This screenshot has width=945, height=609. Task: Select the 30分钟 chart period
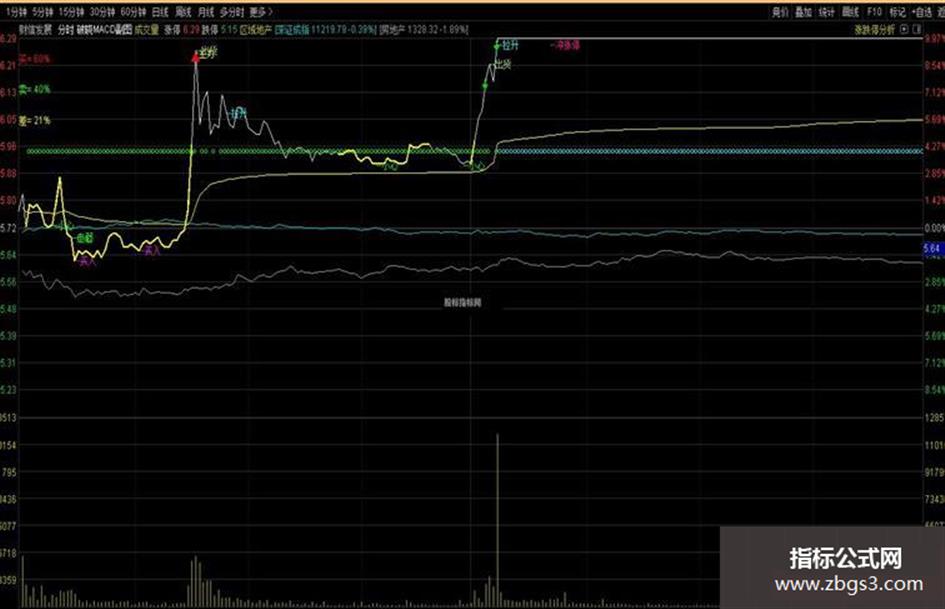click(102, 12)
